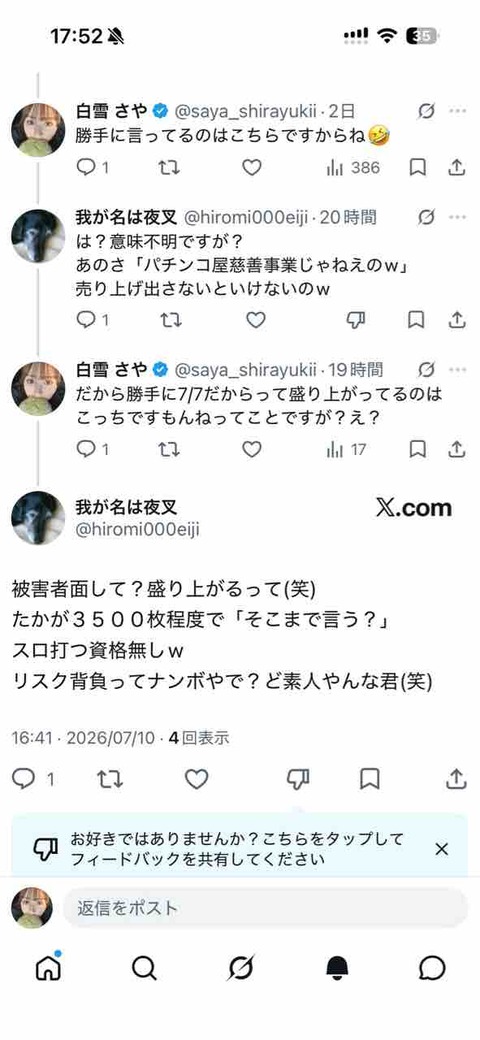Open the notifications bell tab

[337, 969]
